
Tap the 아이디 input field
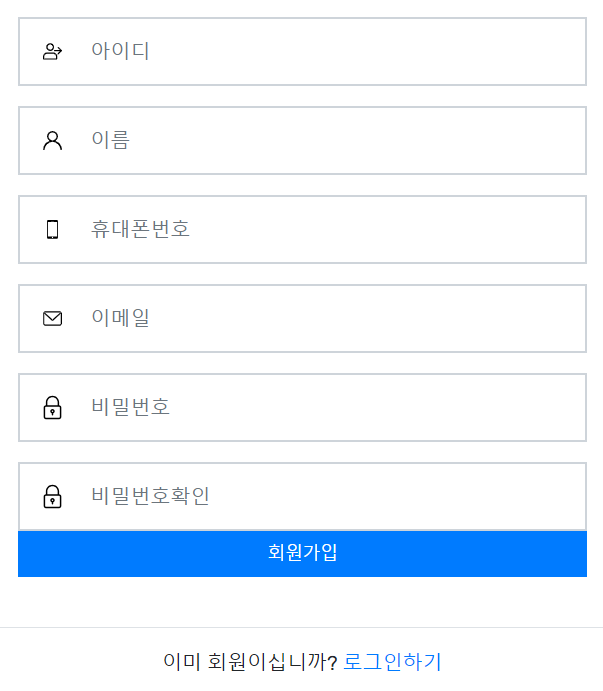point(302,52)
